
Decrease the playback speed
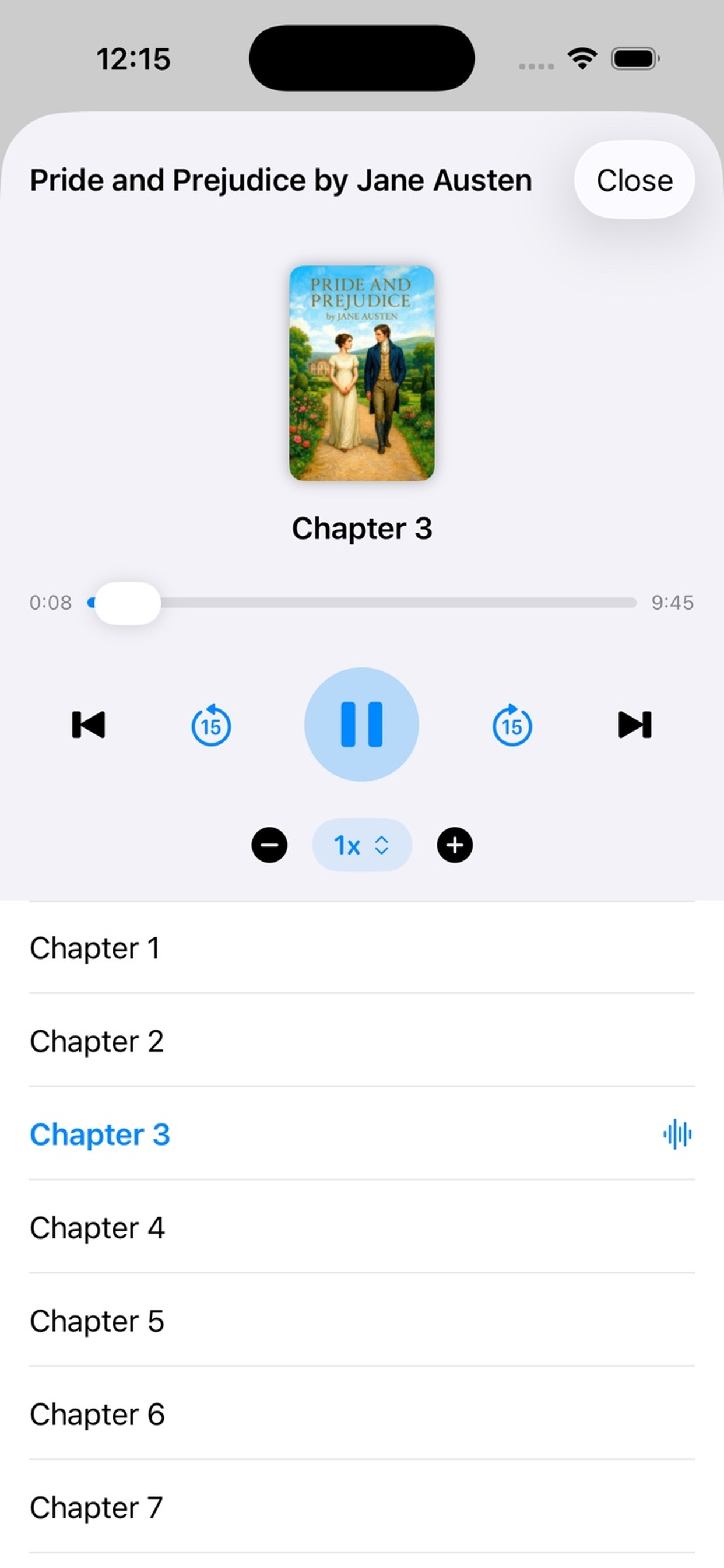coord(270,845)
